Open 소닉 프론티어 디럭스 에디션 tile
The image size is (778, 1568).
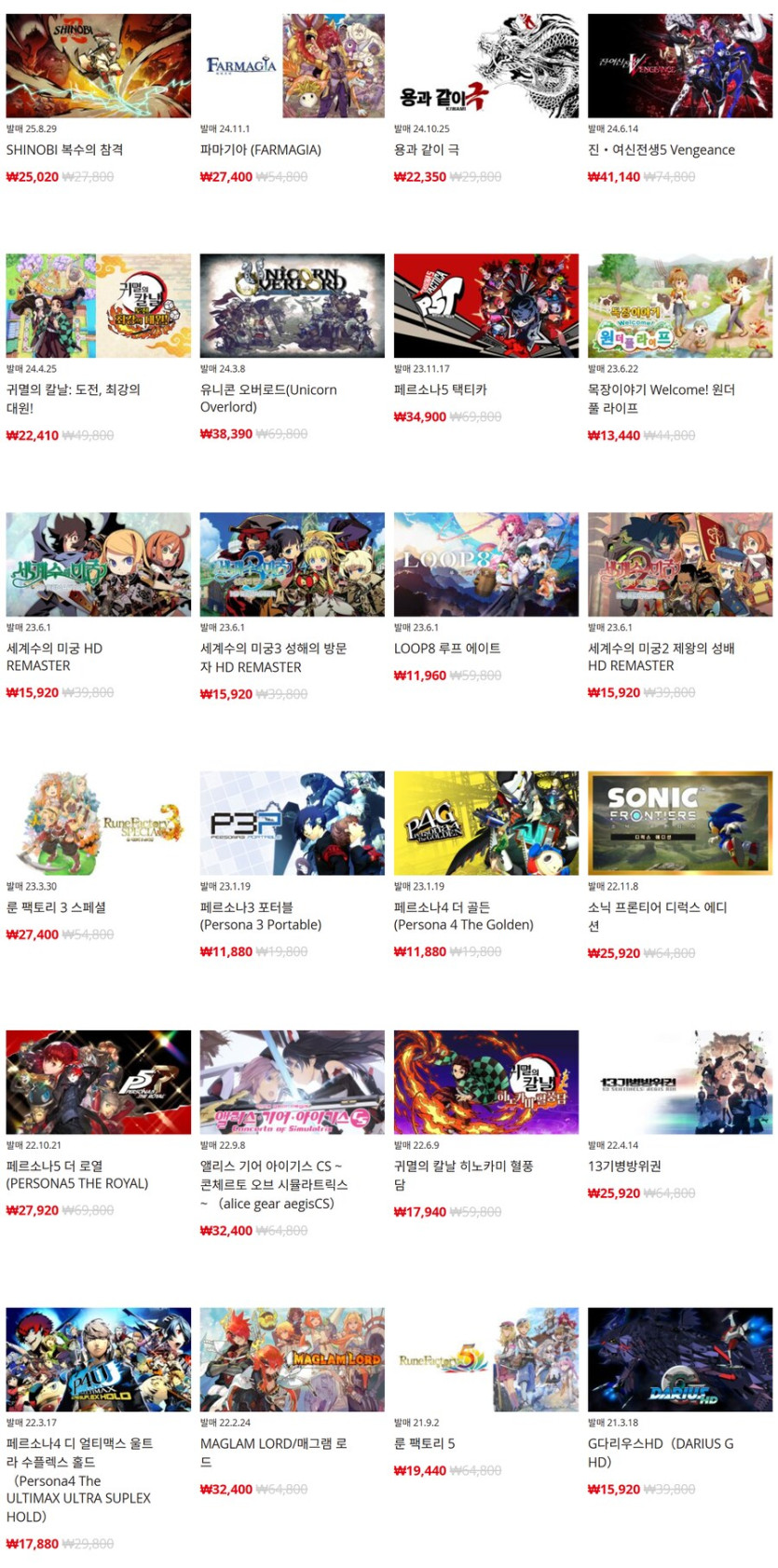[x=679, y=823]
